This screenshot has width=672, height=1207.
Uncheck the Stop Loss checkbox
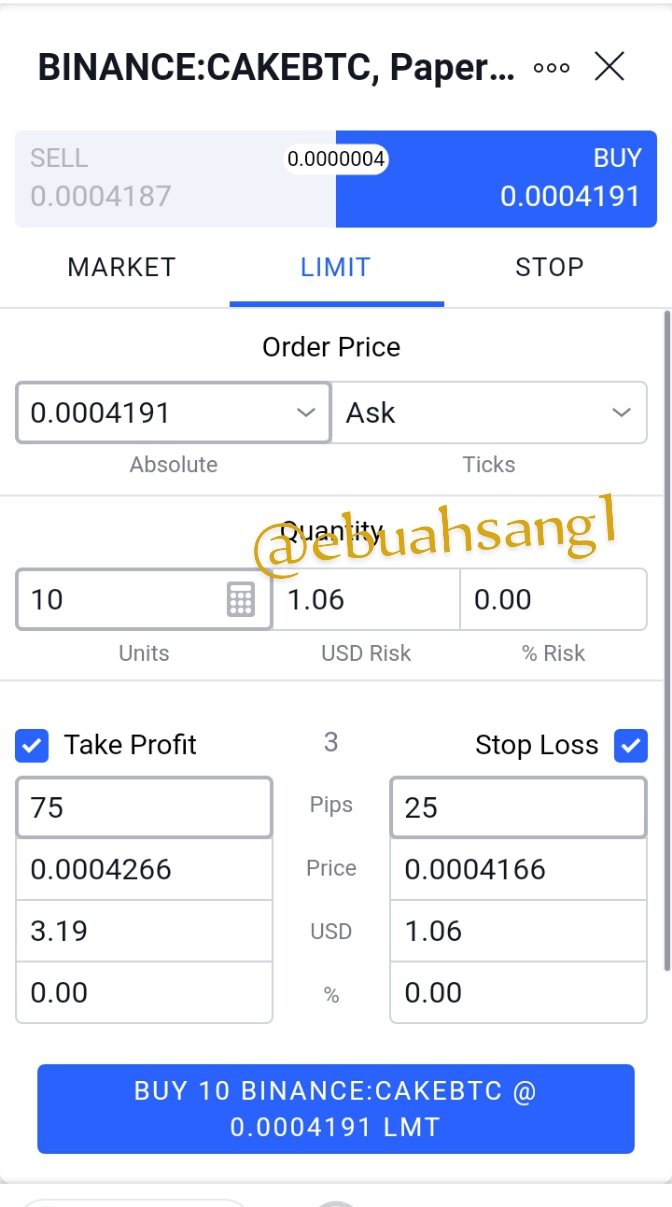pyautogui.click(x=631, y=746)
